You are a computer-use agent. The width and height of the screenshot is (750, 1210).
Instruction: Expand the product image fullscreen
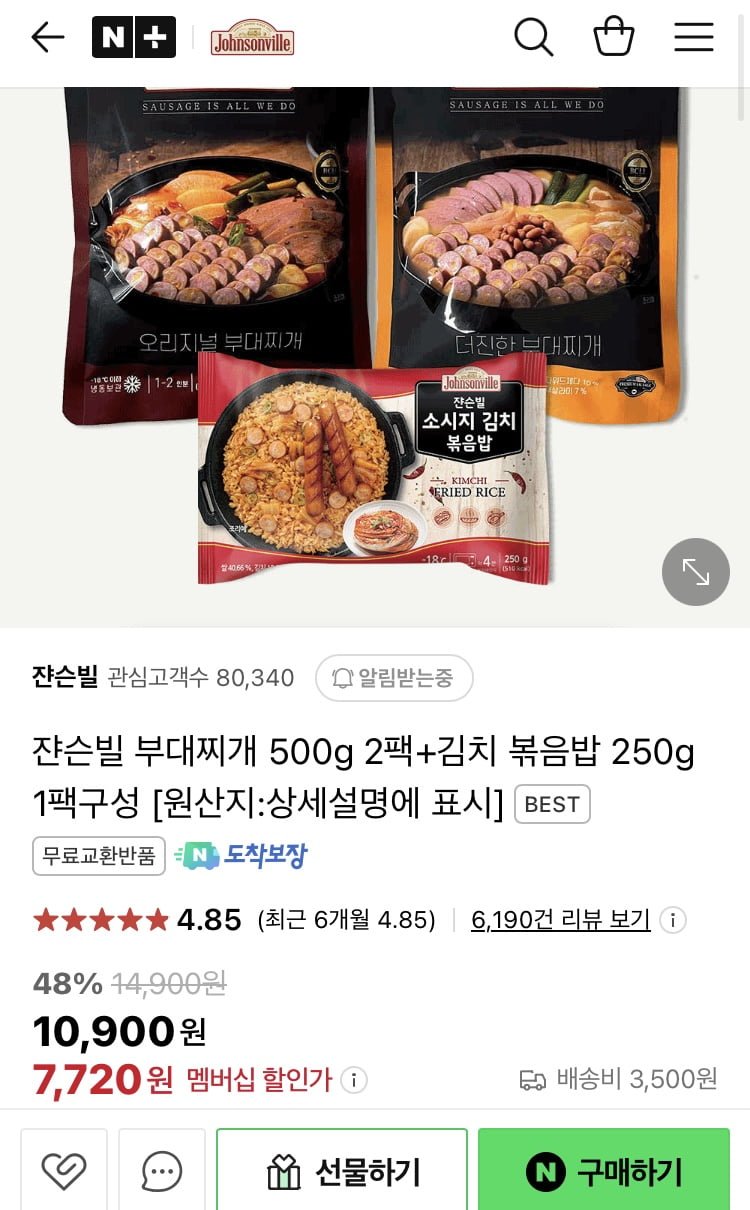coord(696,572)
